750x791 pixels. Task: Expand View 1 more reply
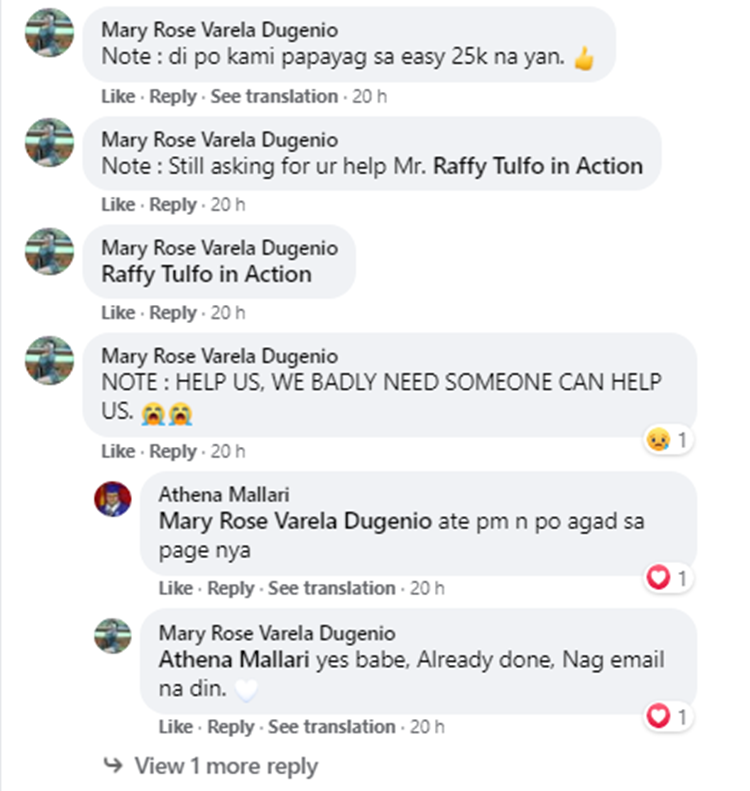[x=225, y=767]
